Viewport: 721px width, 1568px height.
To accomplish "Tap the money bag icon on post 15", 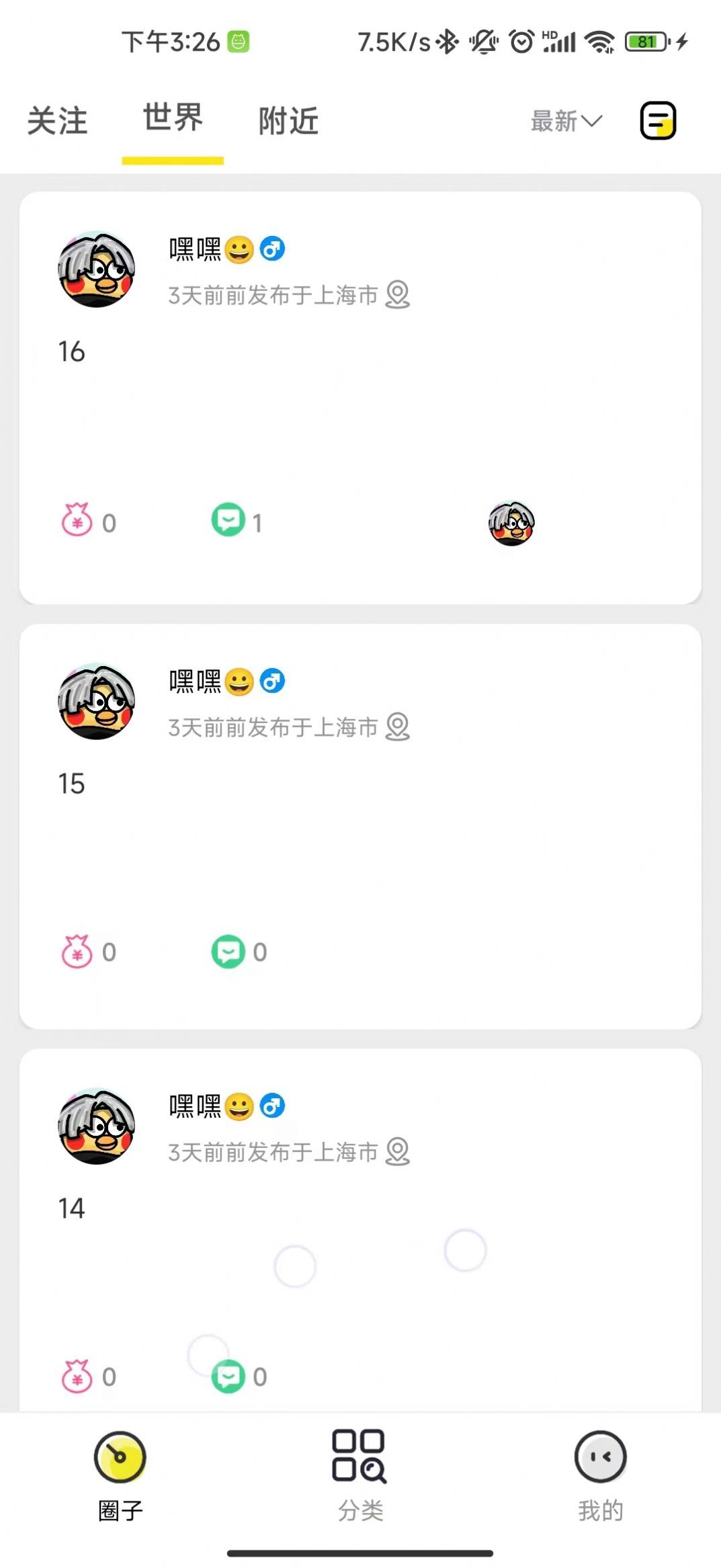I will (x=77, y=952).
